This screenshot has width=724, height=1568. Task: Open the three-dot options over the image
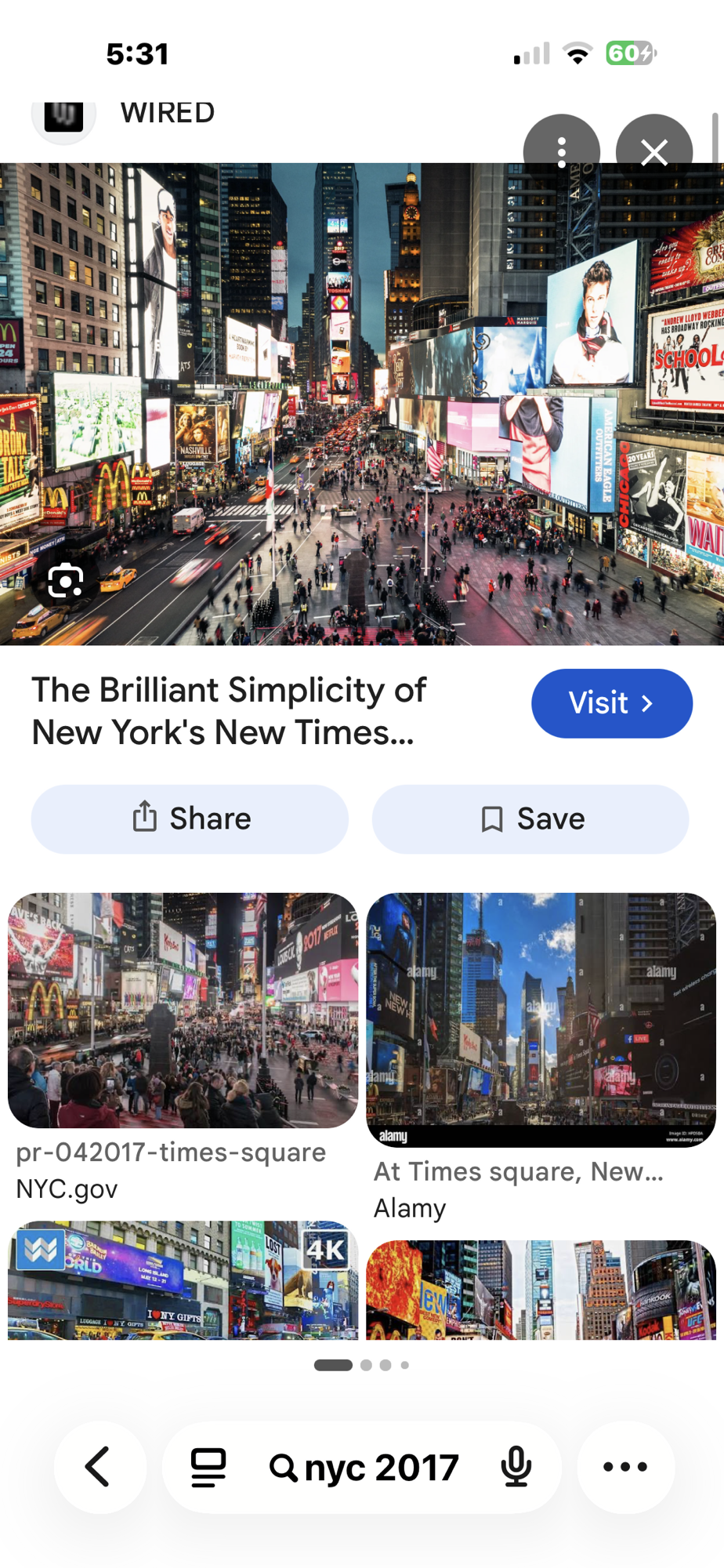[x=562, y=152]
